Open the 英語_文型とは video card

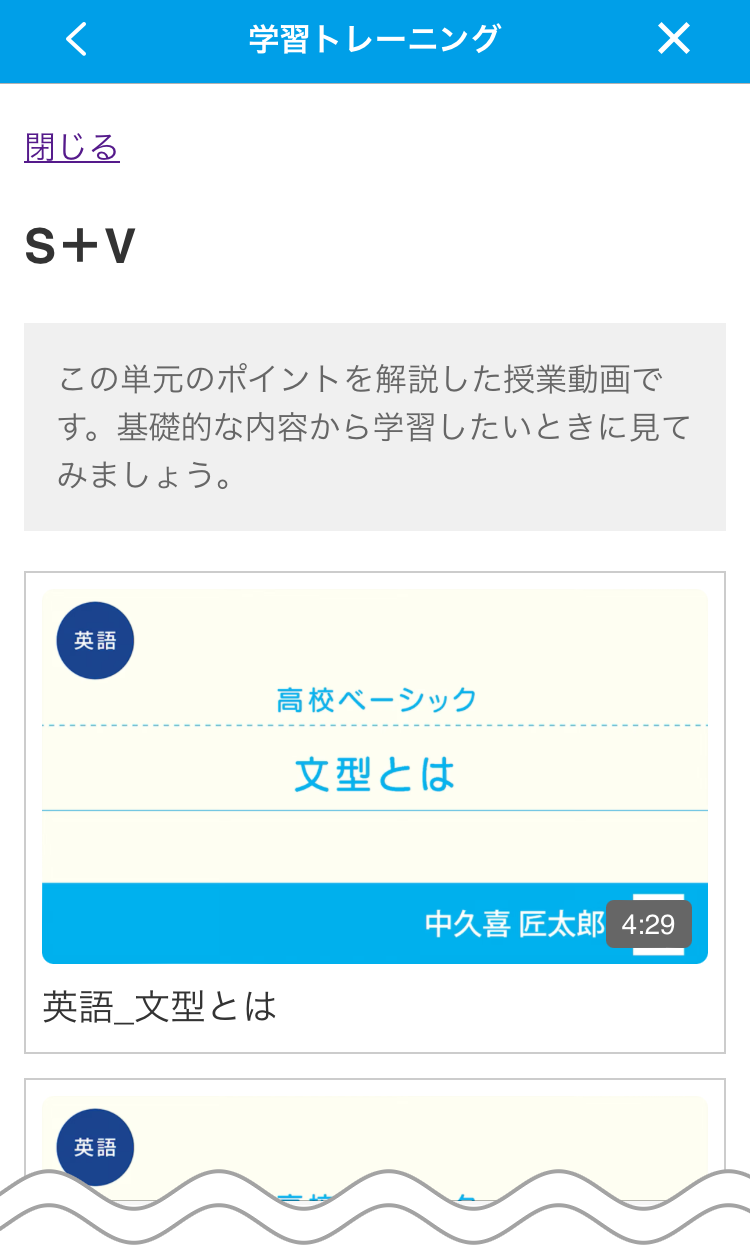point(375,812)
